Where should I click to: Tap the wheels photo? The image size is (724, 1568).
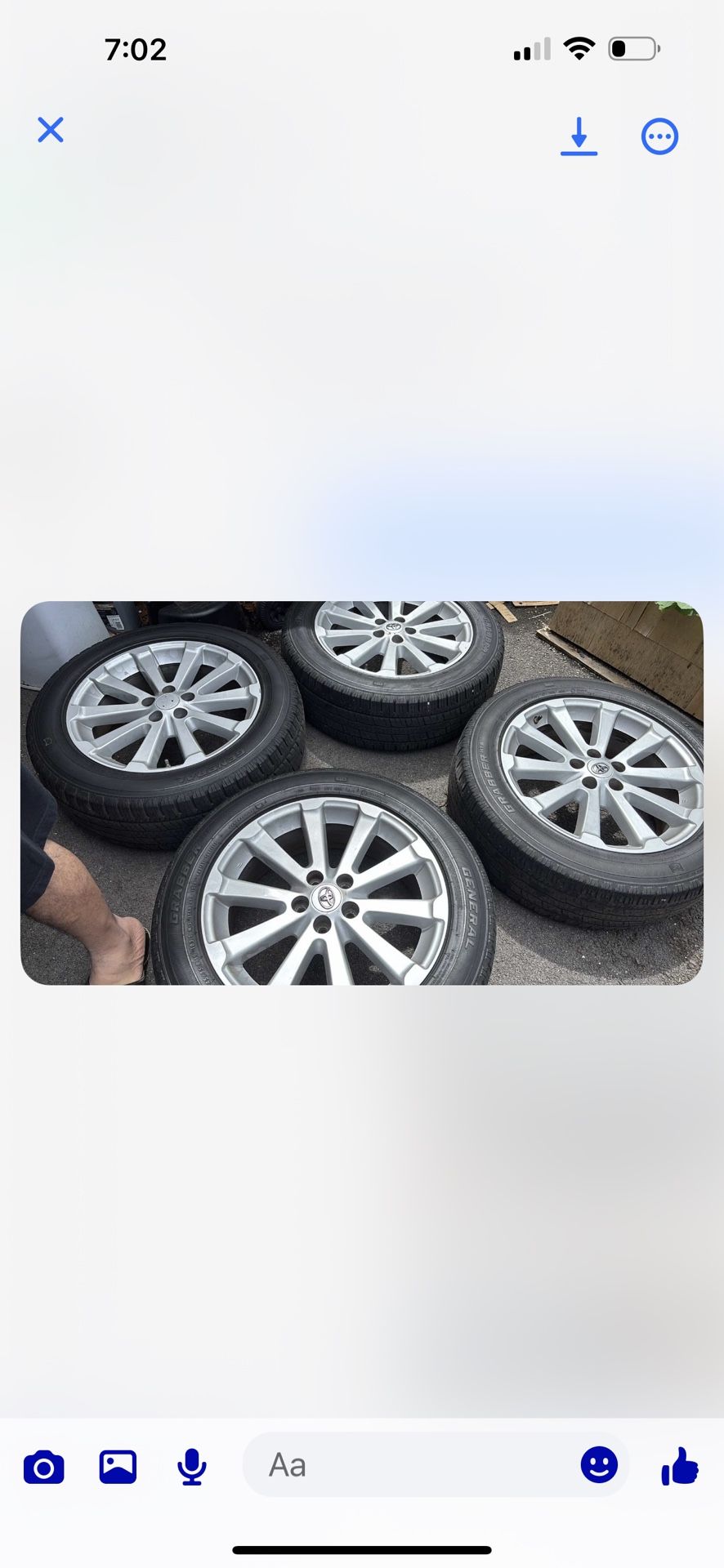362,793
